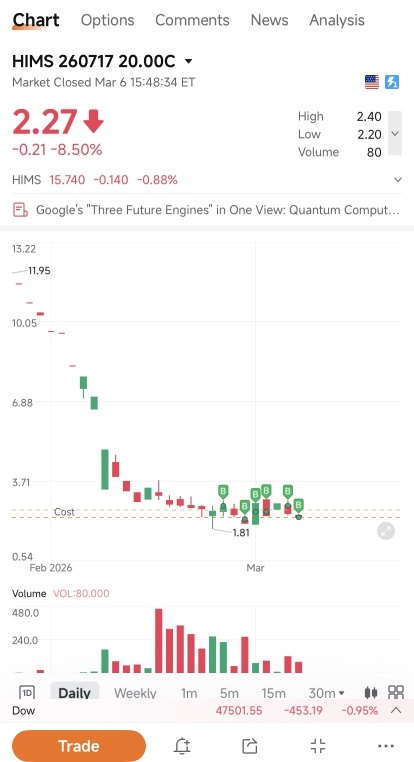Select the 1D chart view
This screenshot has width=414, height=762.
pyautogui.click(x=27, y=692)
